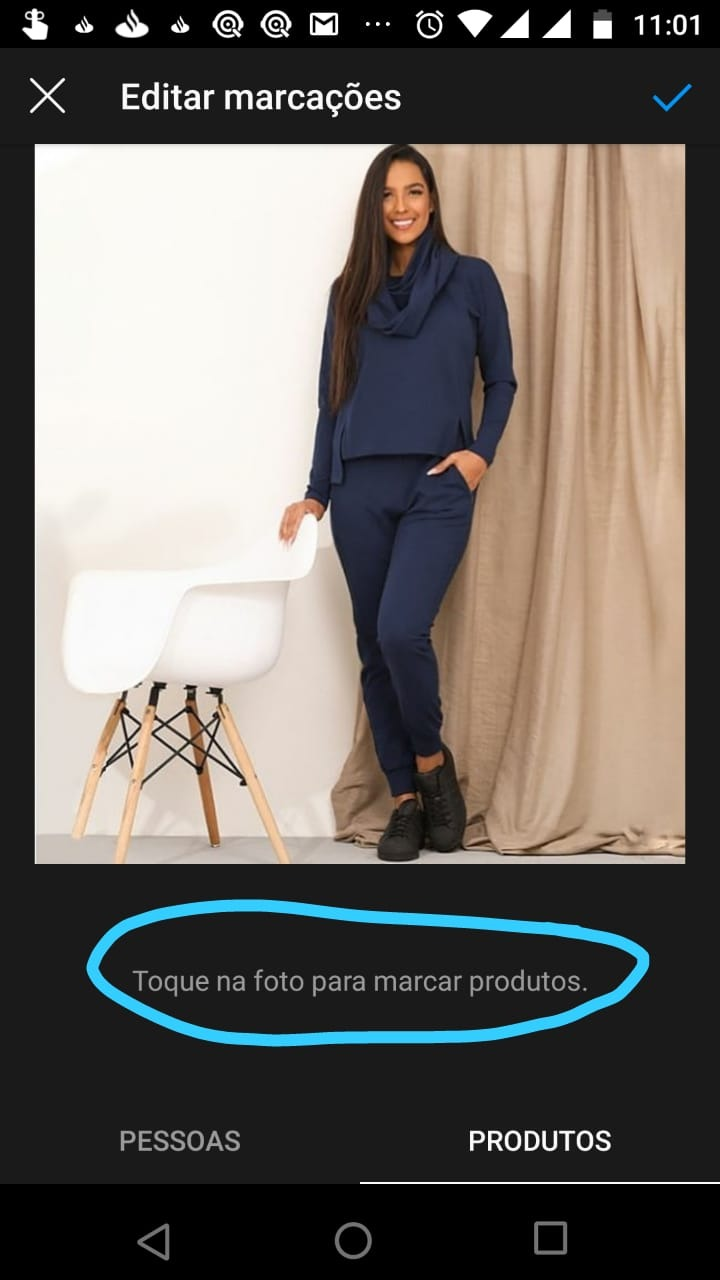Select the PRODUTOS tab

(540, 1141)
